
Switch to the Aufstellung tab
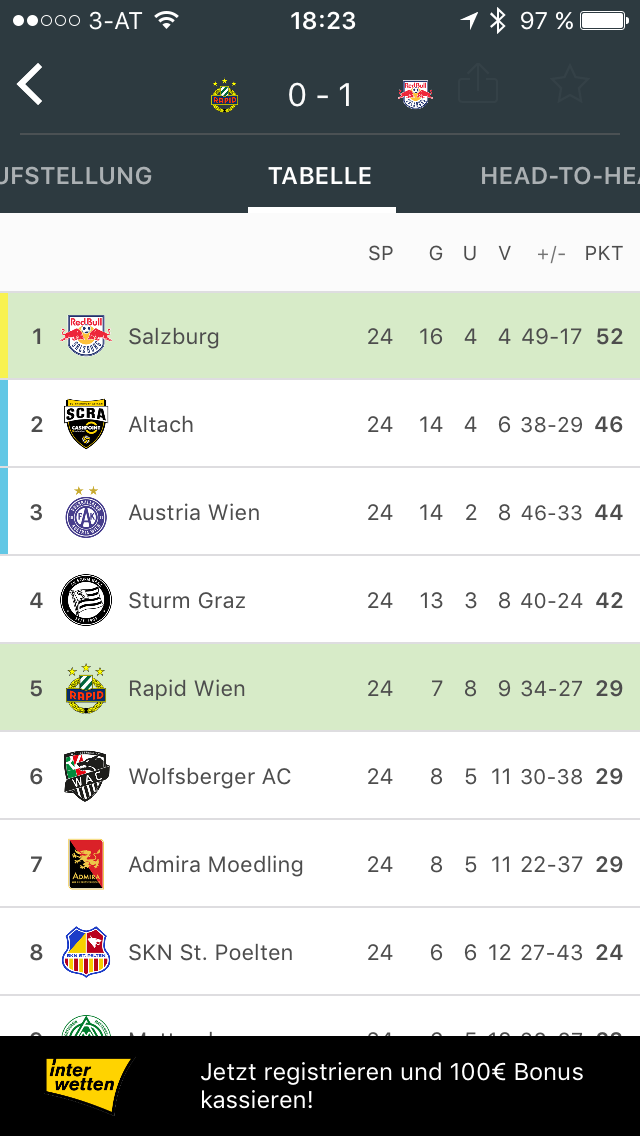click(x=75, y=176)
